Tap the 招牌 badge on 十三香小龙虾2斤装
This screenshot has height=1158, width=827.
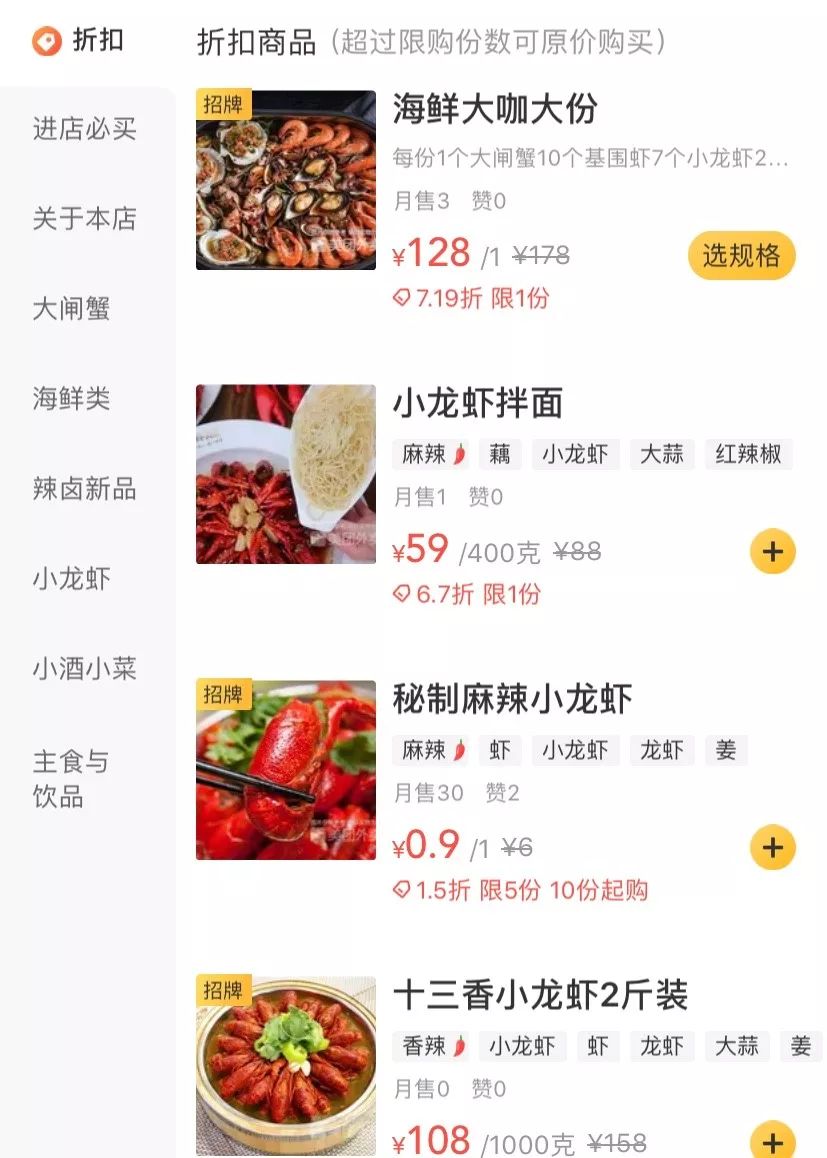224,990
